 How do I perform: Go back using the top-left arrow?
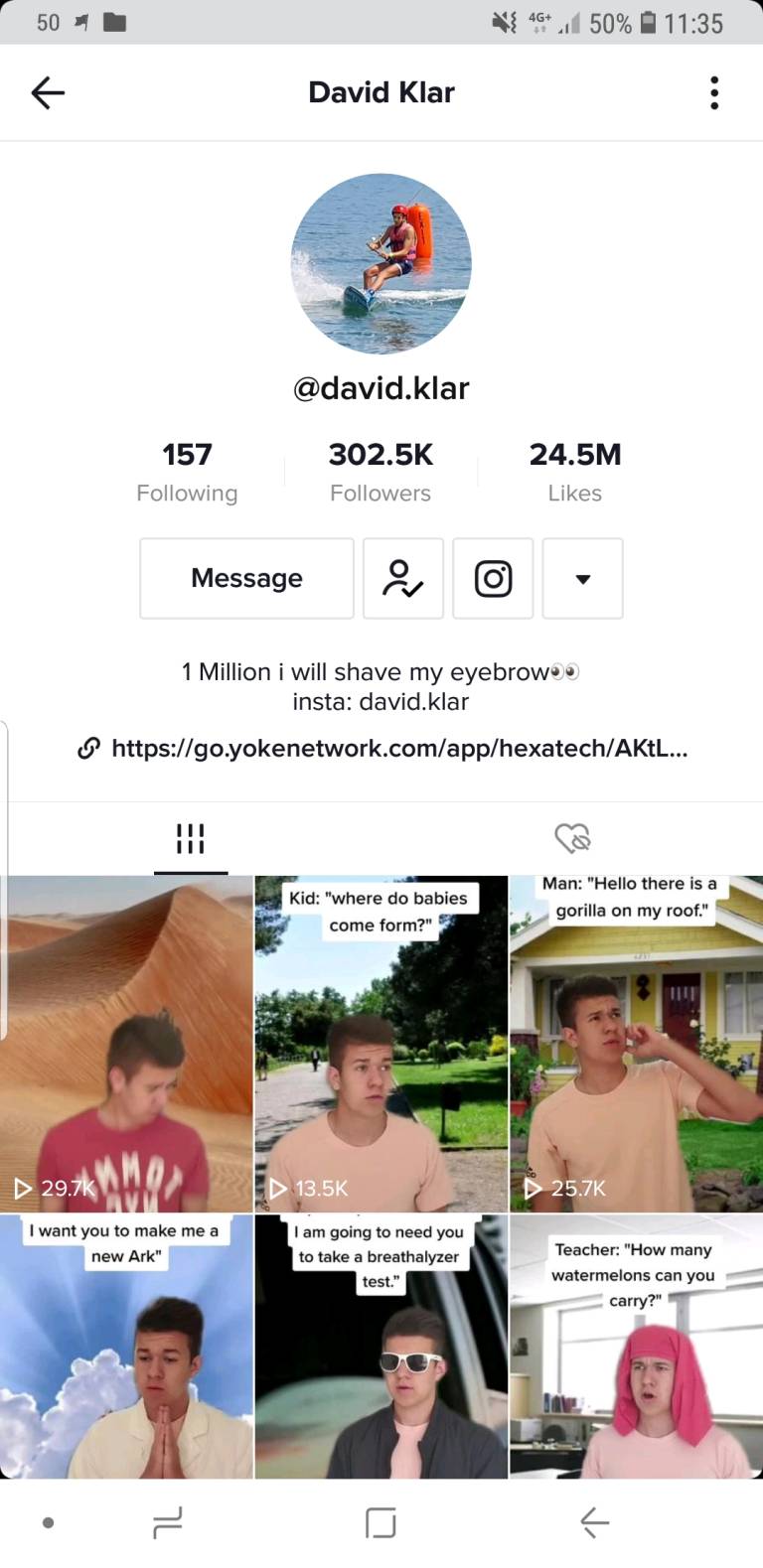pos(48,93)
